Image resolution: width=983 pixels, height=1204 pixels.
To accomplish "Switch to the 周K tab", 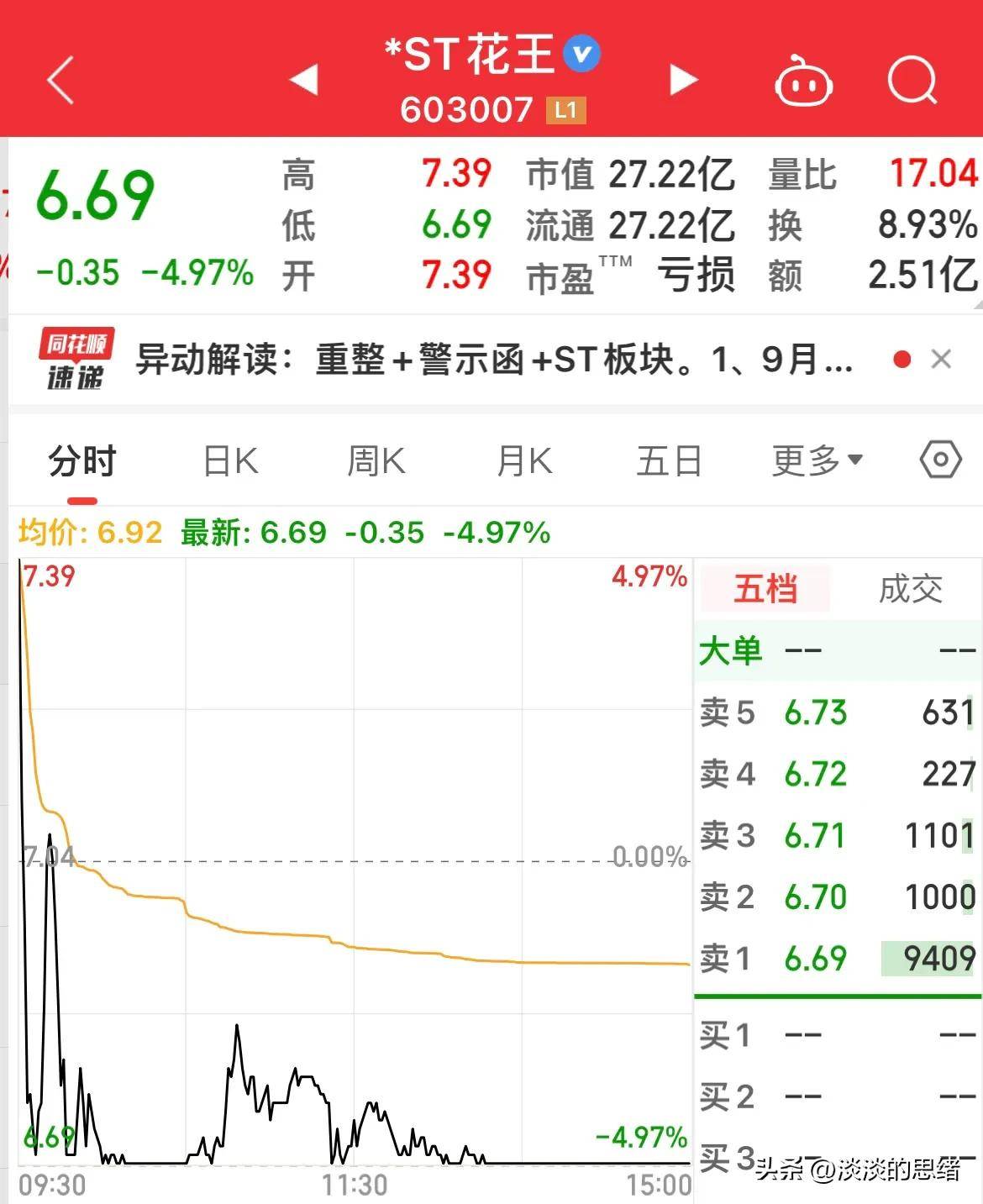I will 376,460.
